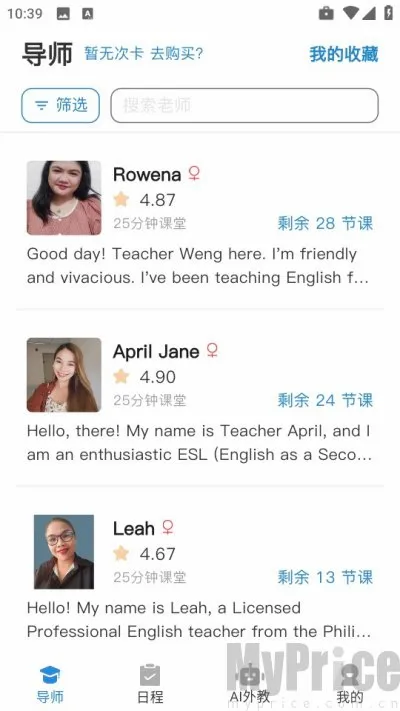Tap the 搜索老师 search field
This screenshot has height=711, width=400.
[244, 106]
